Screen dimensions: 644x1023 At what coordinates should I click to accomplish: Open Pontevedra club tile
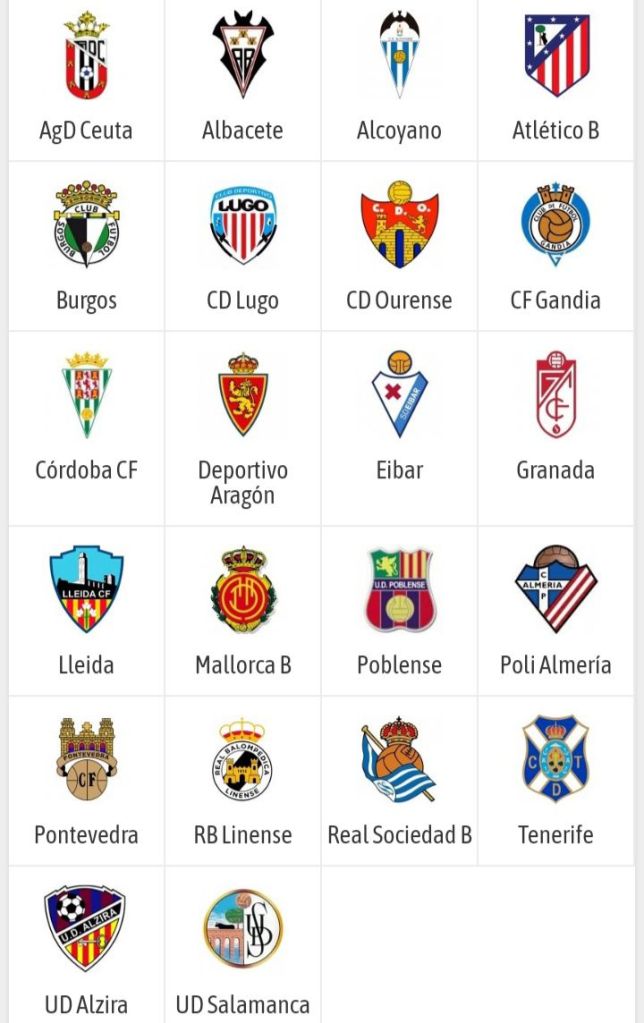86,780
